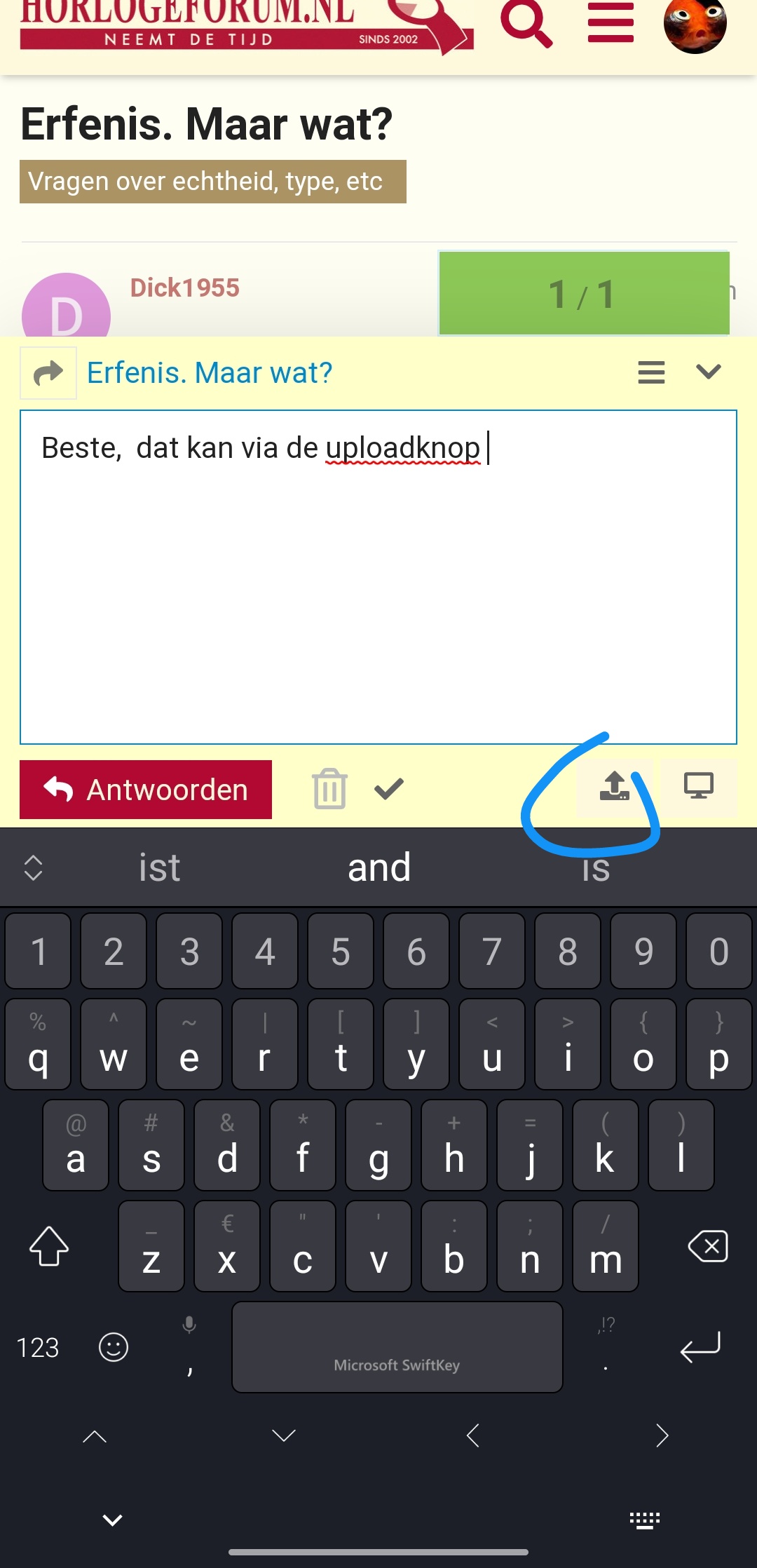Open the forum search magnifier

pos(526,23)
